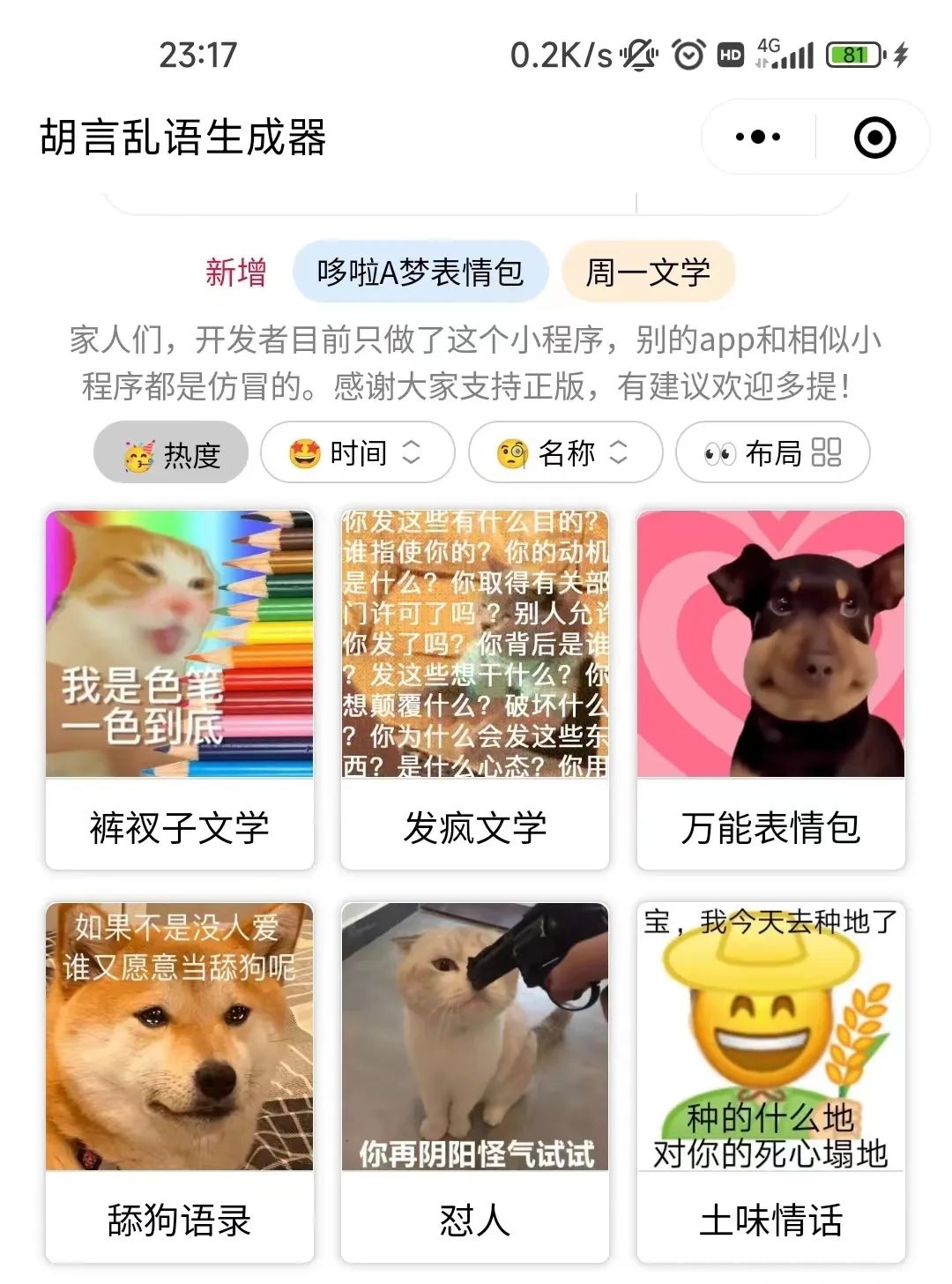Open the 怼人 generator card

475,1082
